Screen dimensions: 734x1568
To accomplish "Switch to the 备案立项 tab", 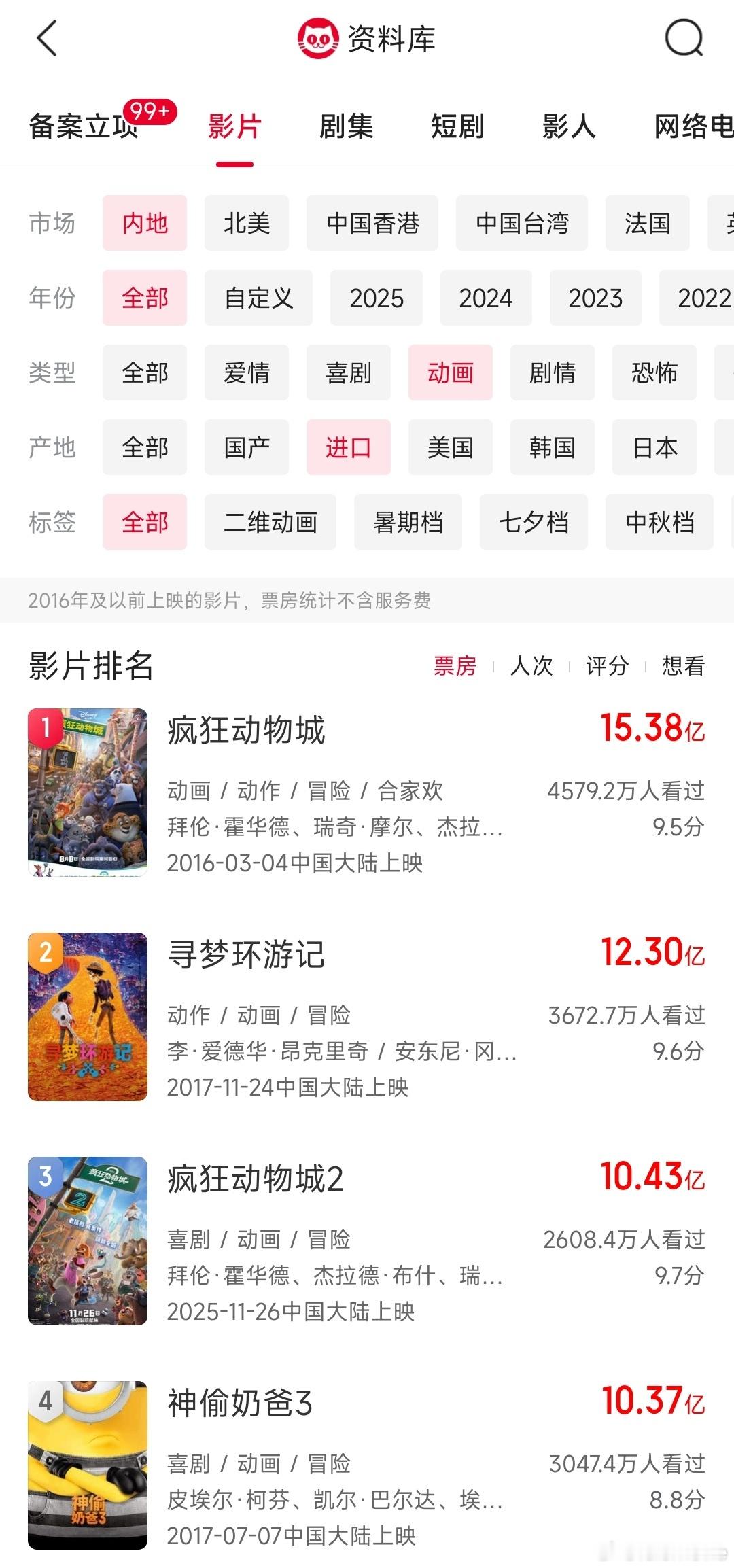I will (x=84, y=126).
